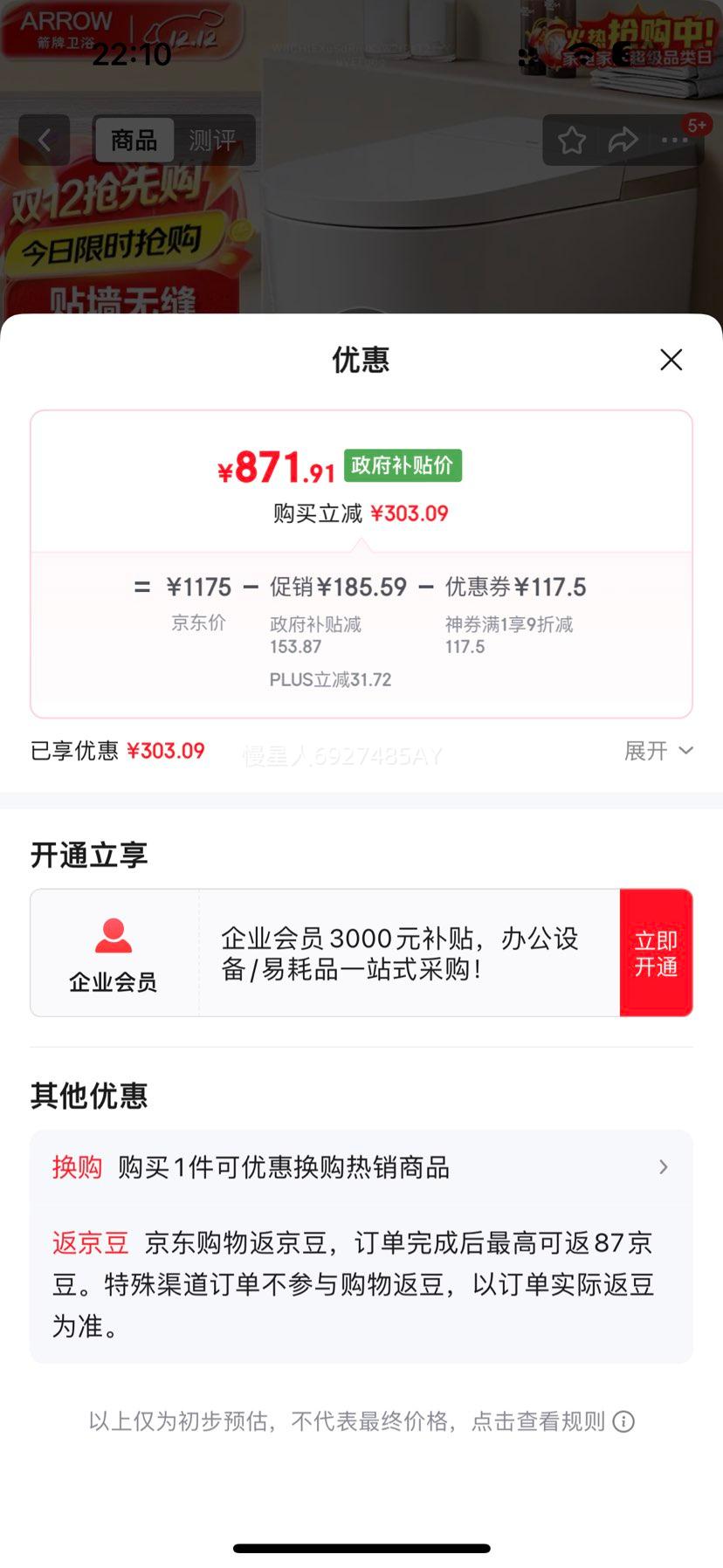Open the 换购 offer via its chevron

pos(664,1167)
